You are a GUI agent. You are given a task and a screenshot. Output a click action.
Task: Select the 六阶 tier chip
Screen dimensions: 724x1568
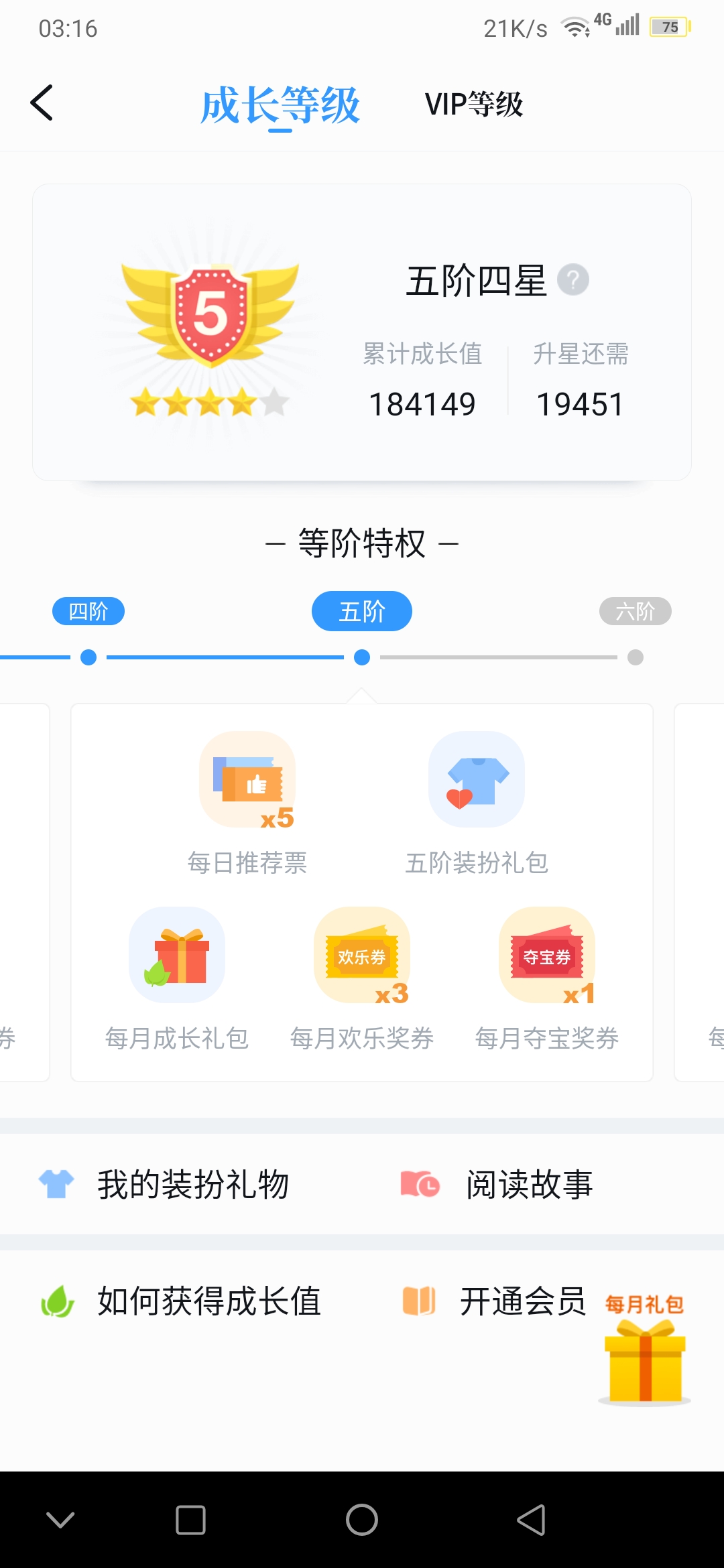click(x=635, y=611)
